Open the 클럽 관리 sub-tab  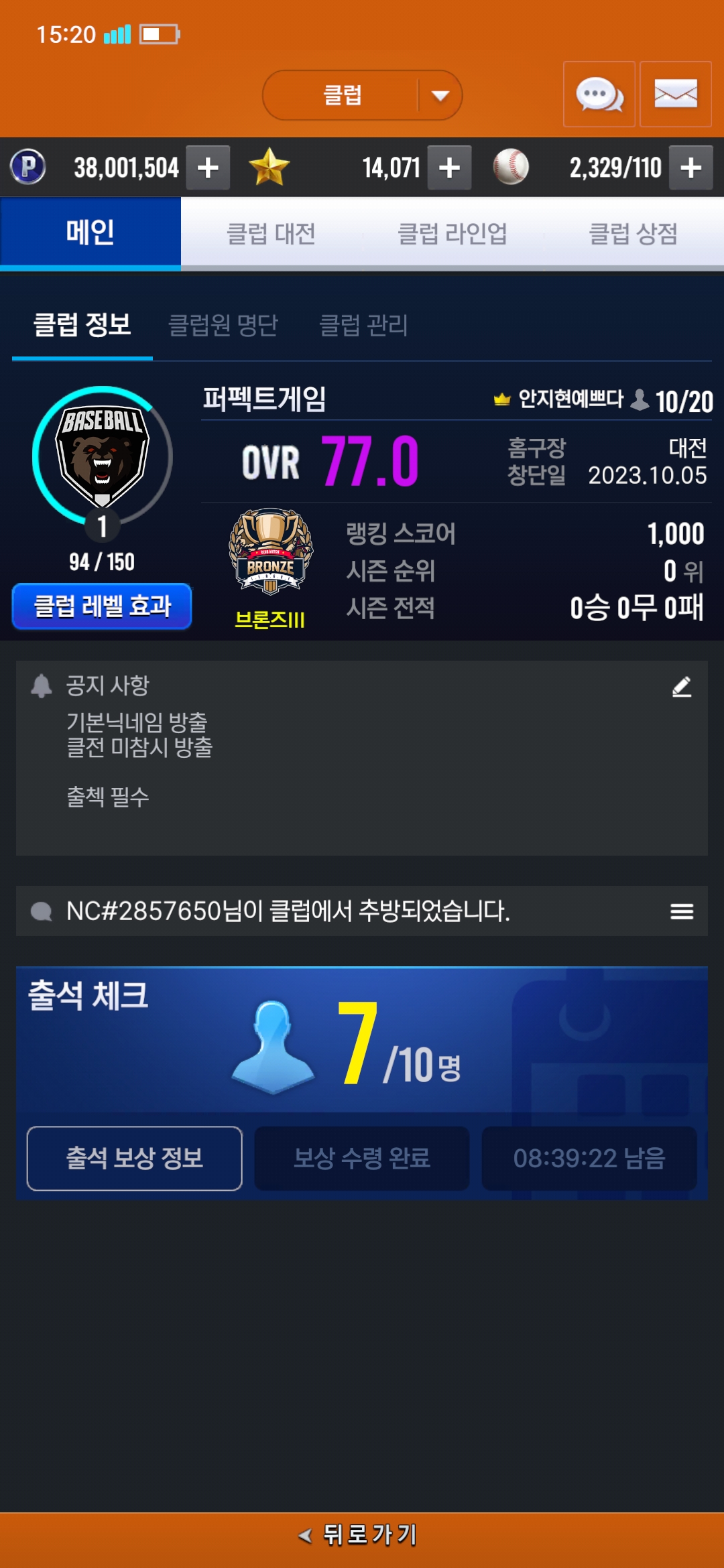click(364, 325)
